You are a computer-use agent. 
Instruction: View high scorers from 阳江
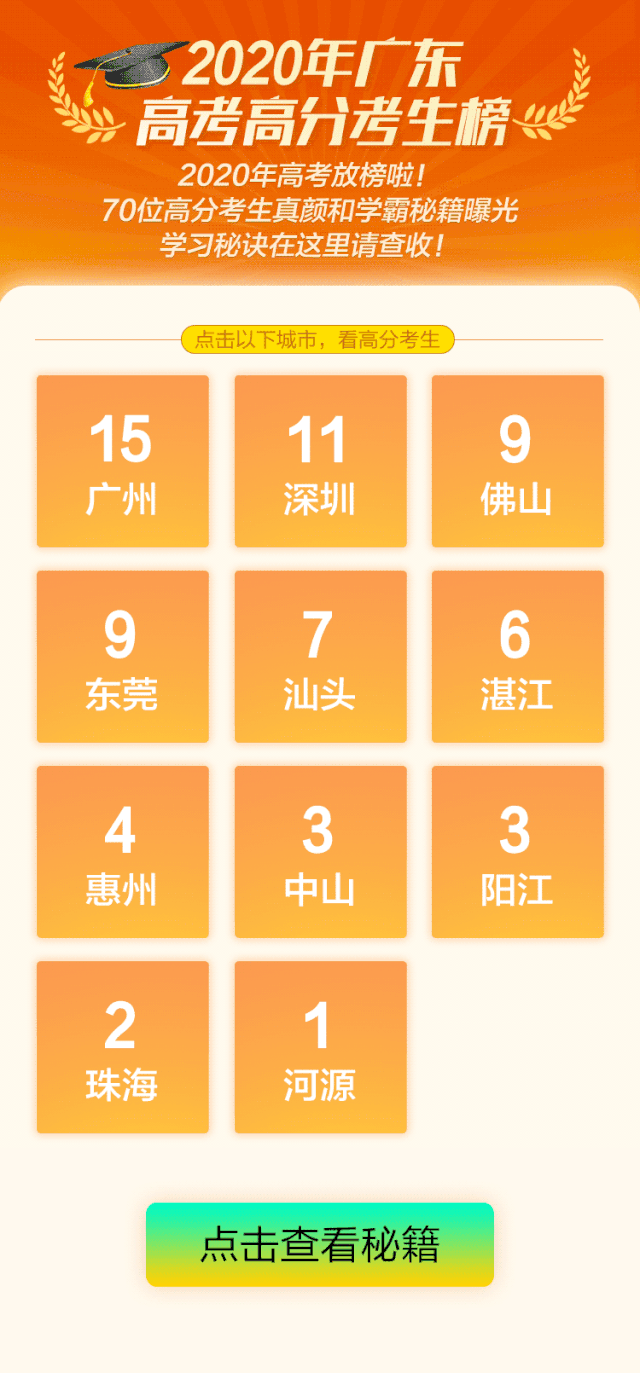point(517,852)
